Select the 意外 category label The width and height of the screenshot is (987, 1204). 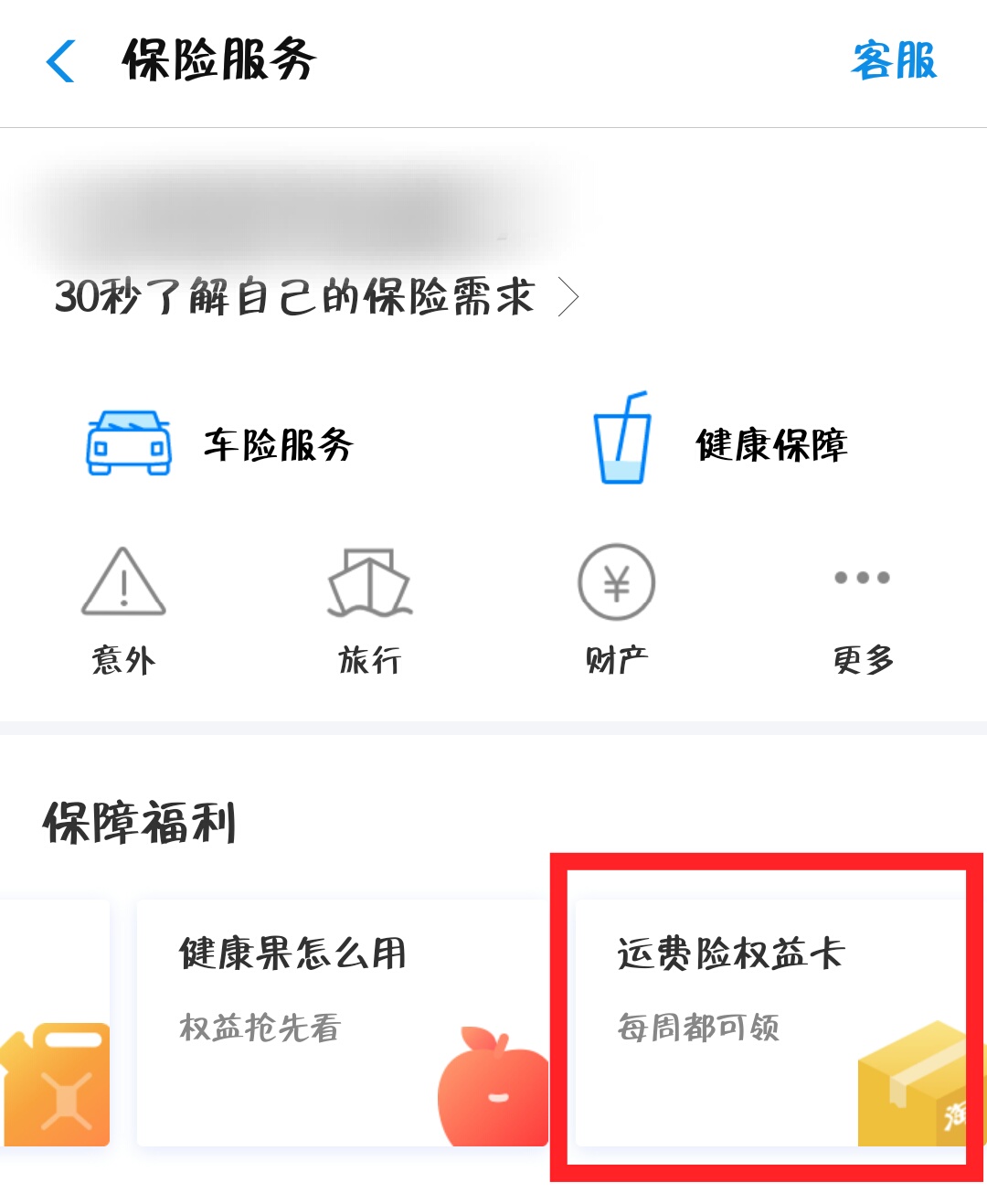pyautogui.click(x=125, y=658)
